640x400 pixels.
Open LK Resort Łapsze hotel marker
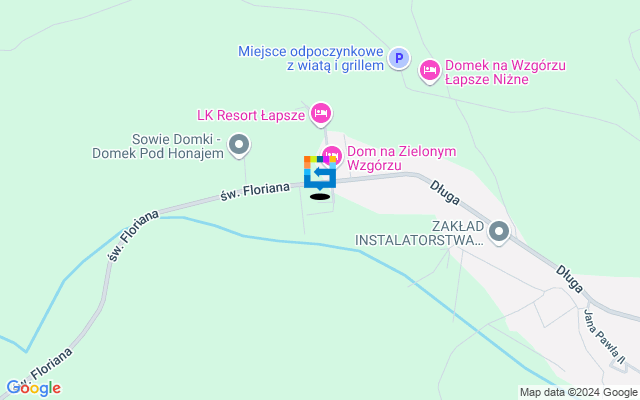tap(320, 113)
